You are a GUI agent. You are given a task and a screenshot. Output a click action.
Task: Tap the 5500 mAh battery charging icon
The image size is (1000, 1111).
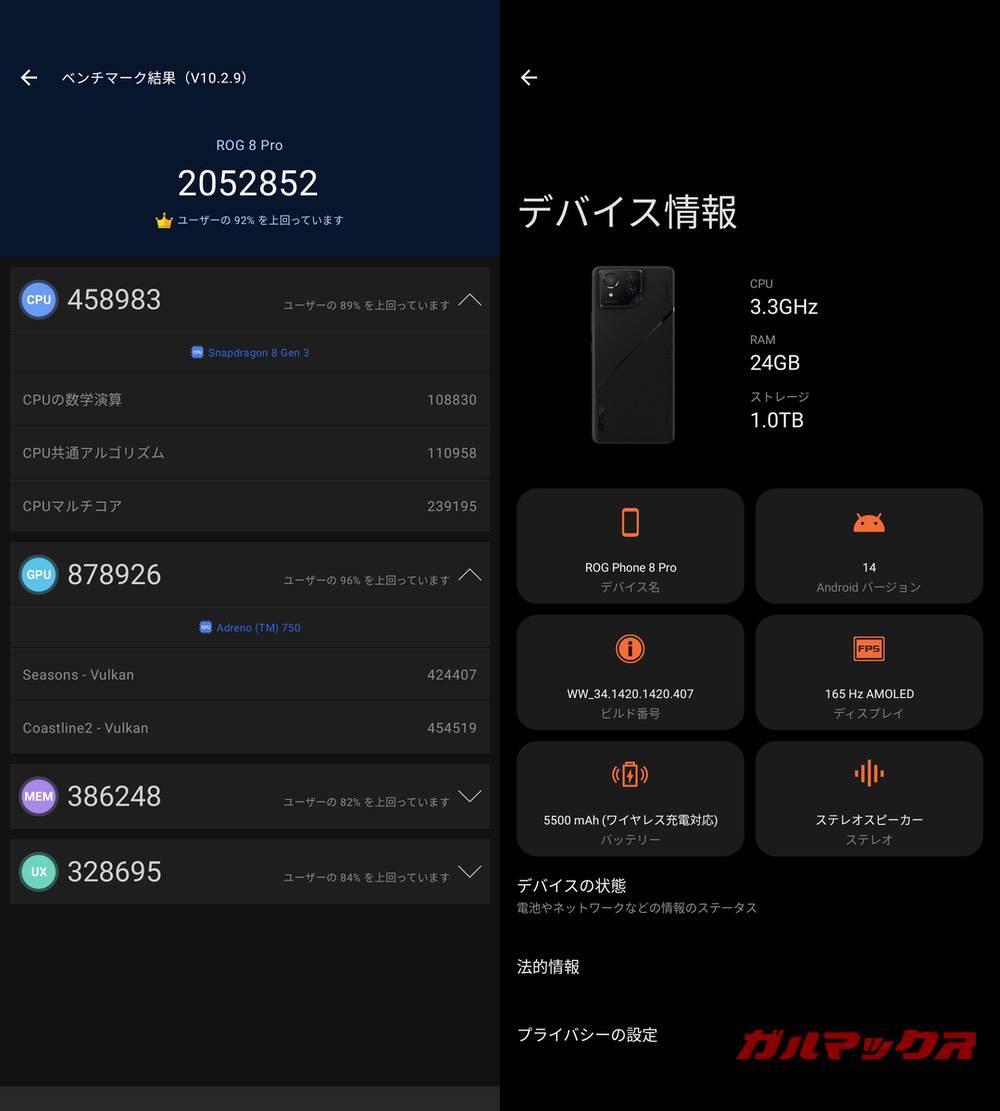coord(630,774)
